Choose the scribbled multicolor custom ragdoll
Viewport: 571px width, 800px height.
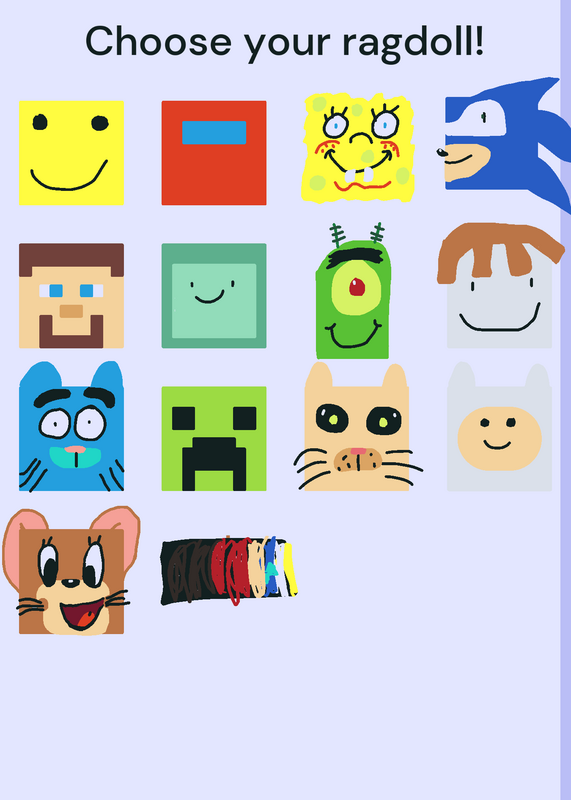229,570
